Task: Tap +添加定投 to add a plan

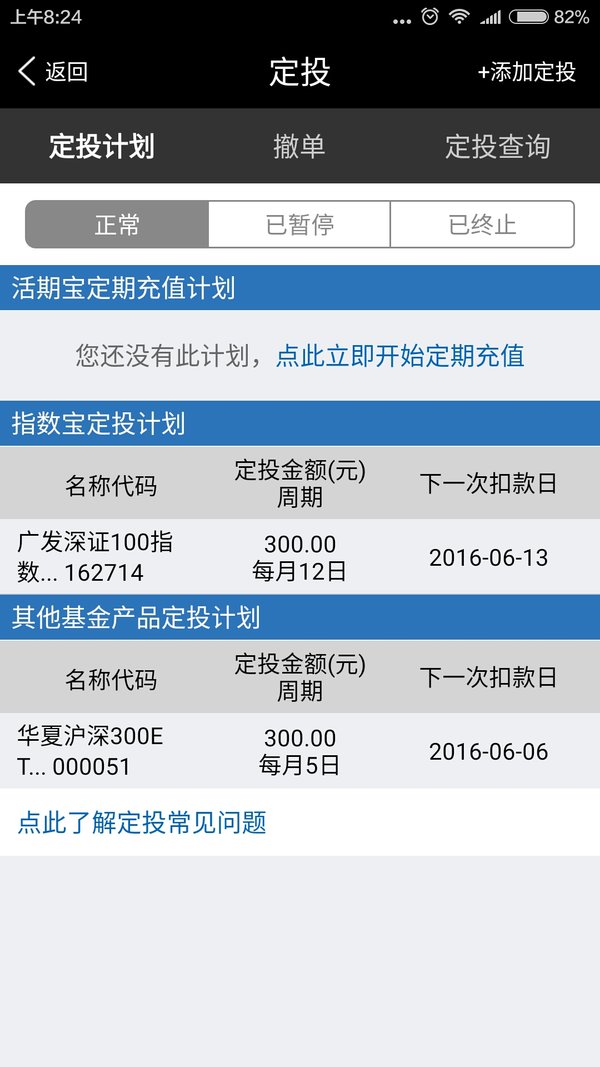Action: (x=527, y=71)
